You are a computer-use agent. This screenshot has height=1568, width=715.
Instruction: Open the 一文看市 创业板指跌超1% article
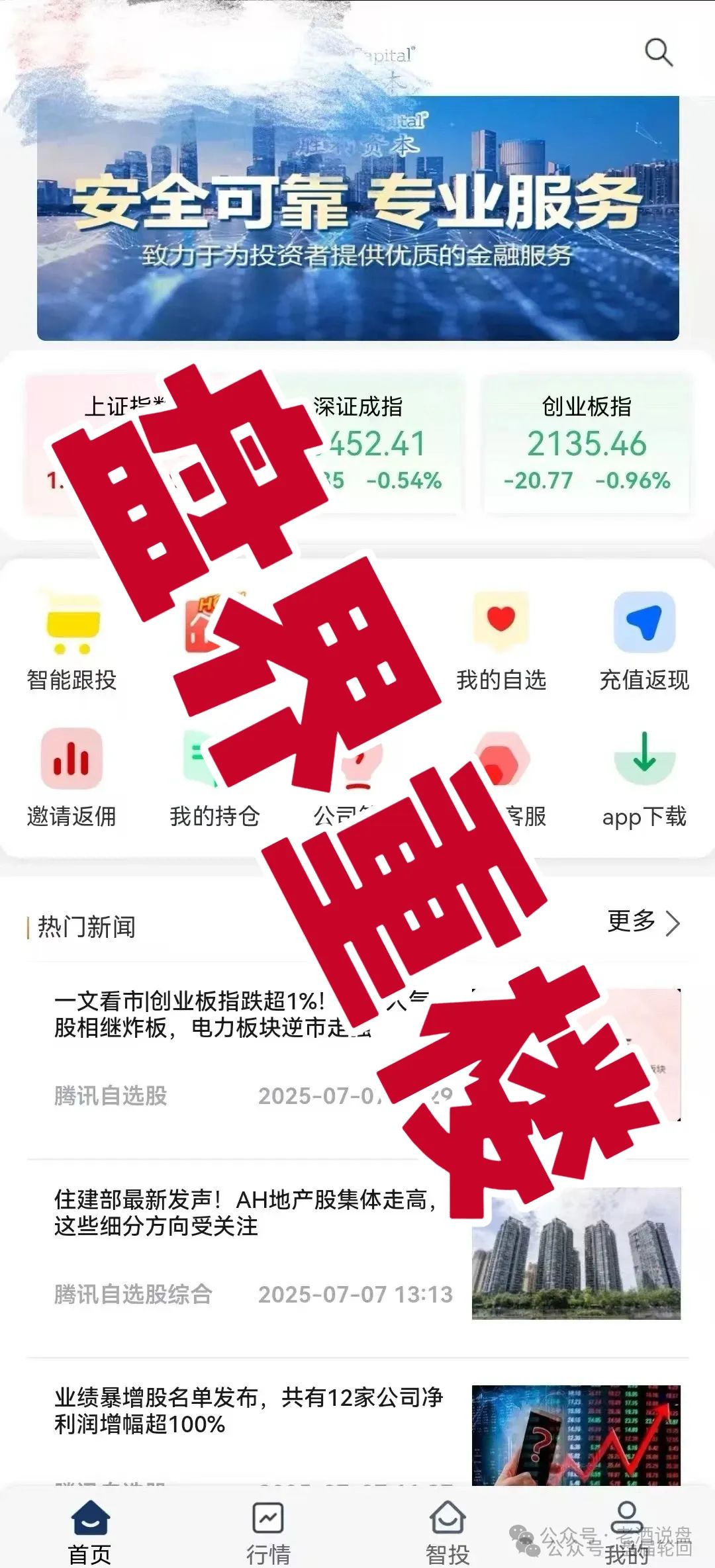pos(199,1015)
